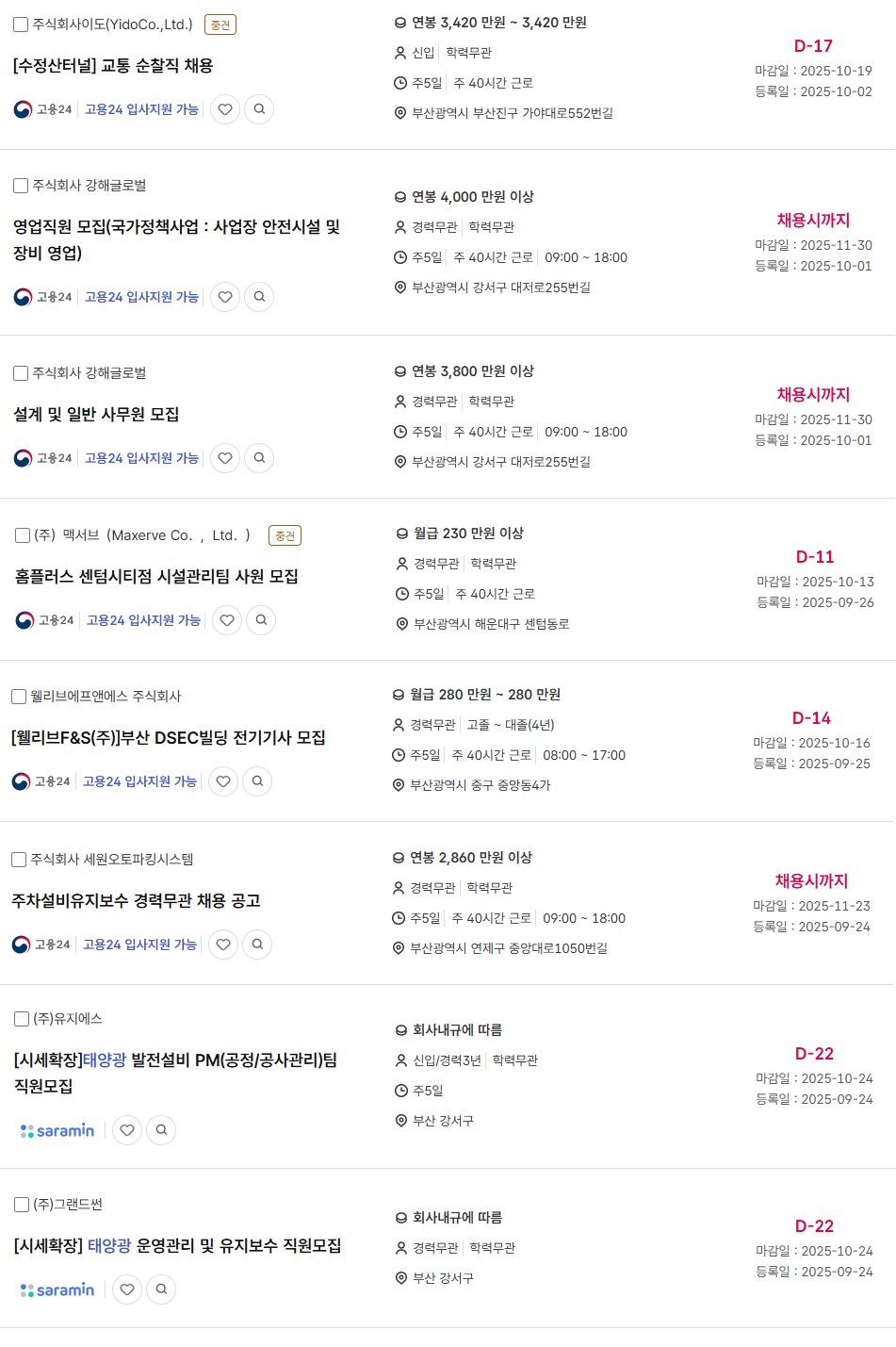Tap the magnifier icon on DSEC빌딩 전기기사 posting
This screenshot has width=896, height=1347.
coord(257,781)
